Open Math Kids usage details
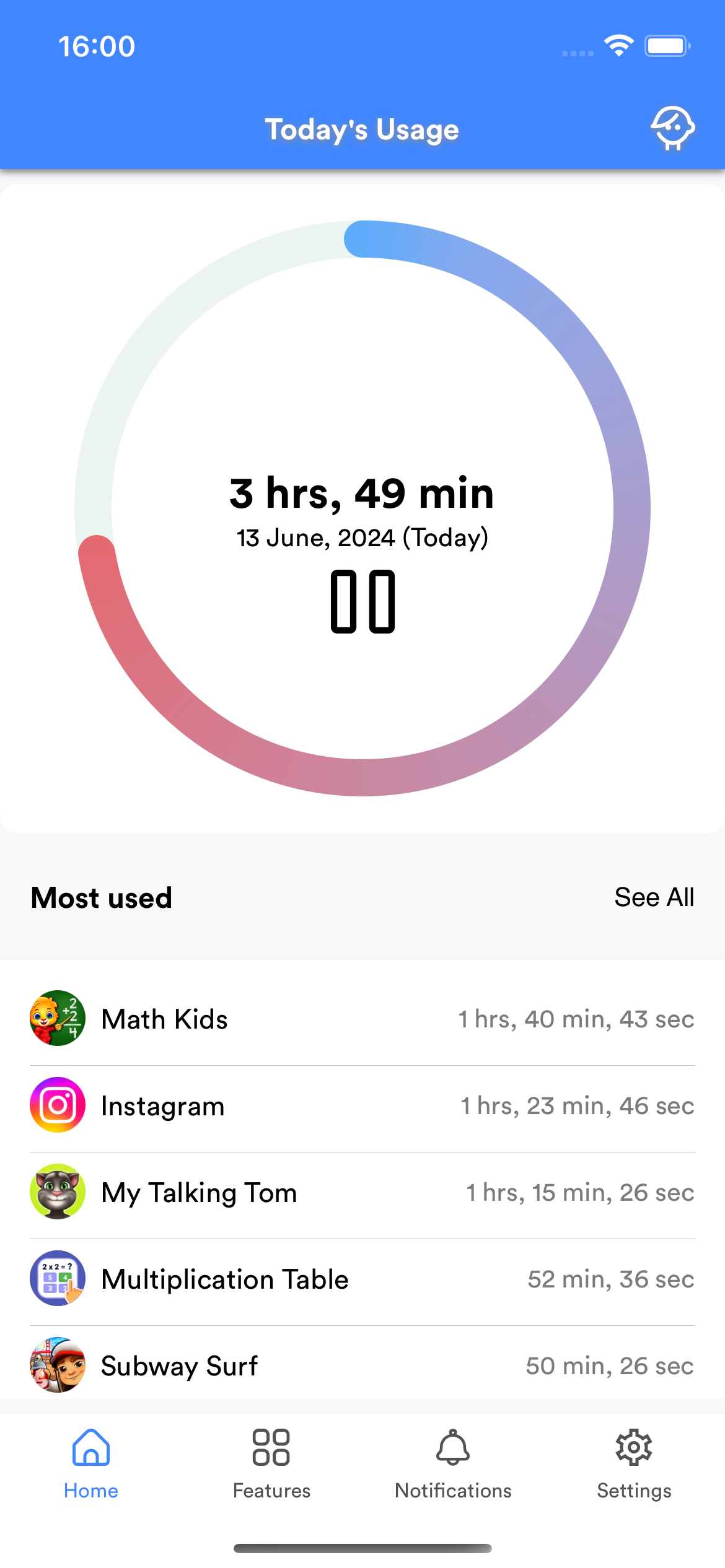 pos(362,1019)
